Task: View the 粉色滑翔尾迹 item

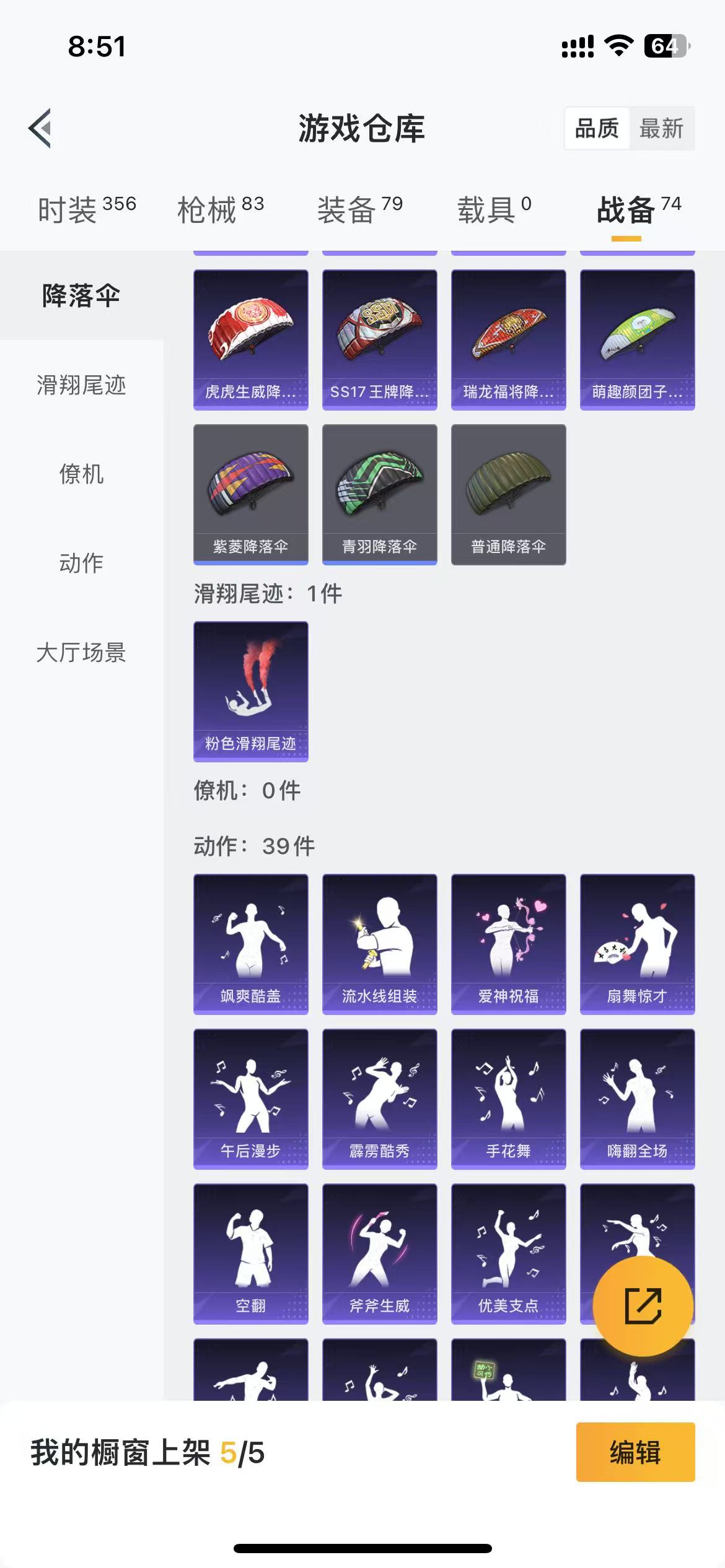Action: tap(251, 691)
